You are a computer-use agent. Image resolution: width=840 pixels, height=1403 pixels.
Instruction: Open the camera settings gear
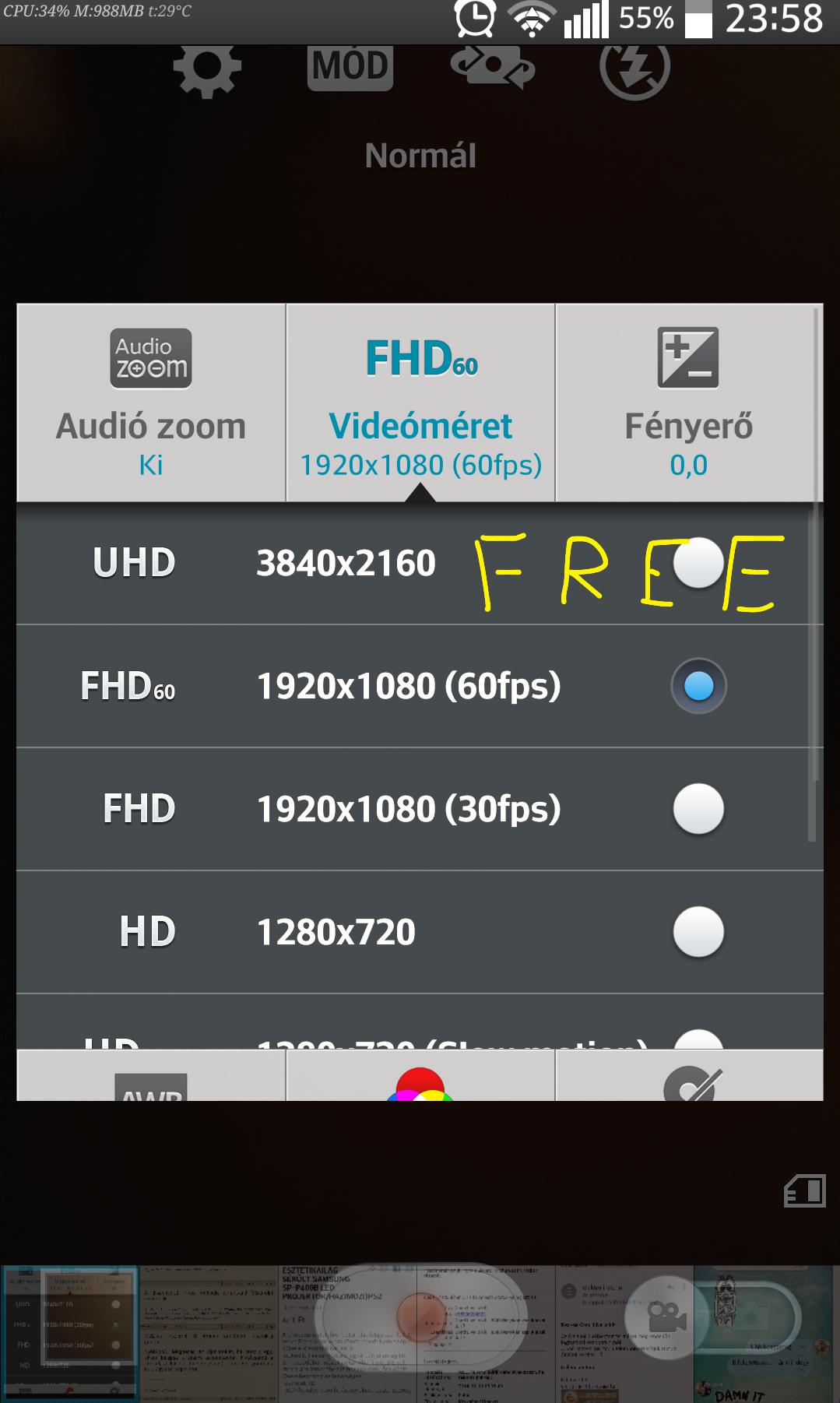[207, 69]
